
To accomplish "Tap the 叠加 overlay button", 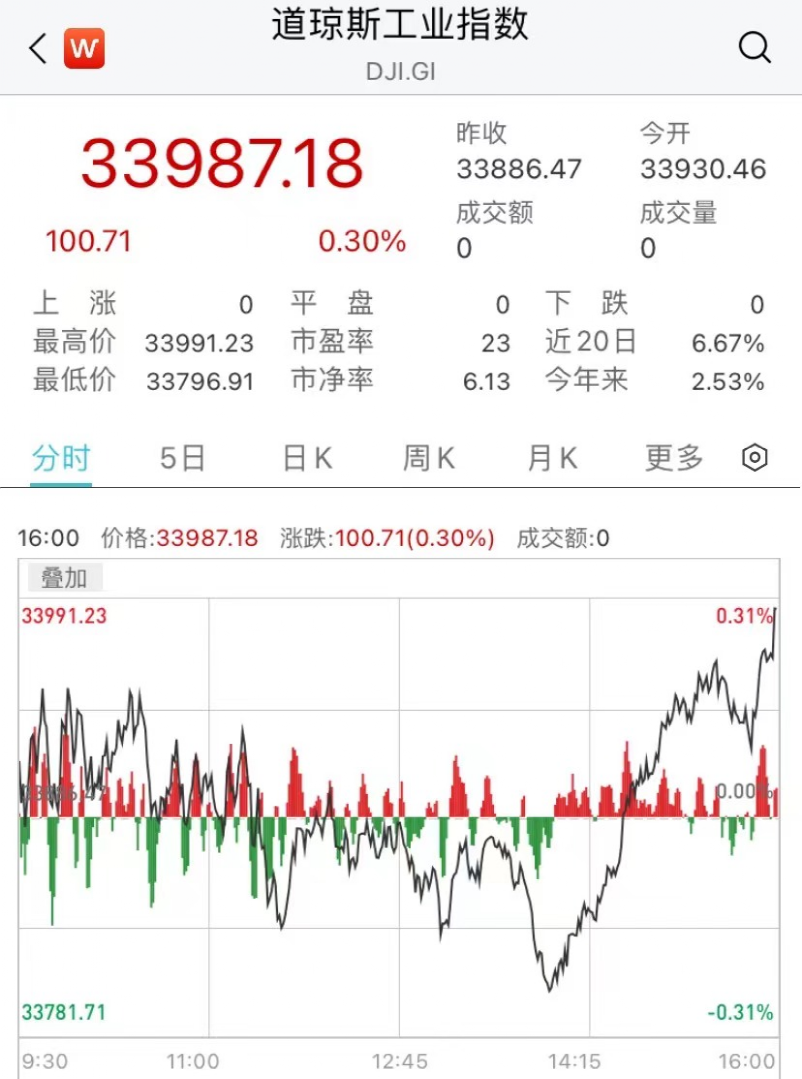I will (64, 578).
